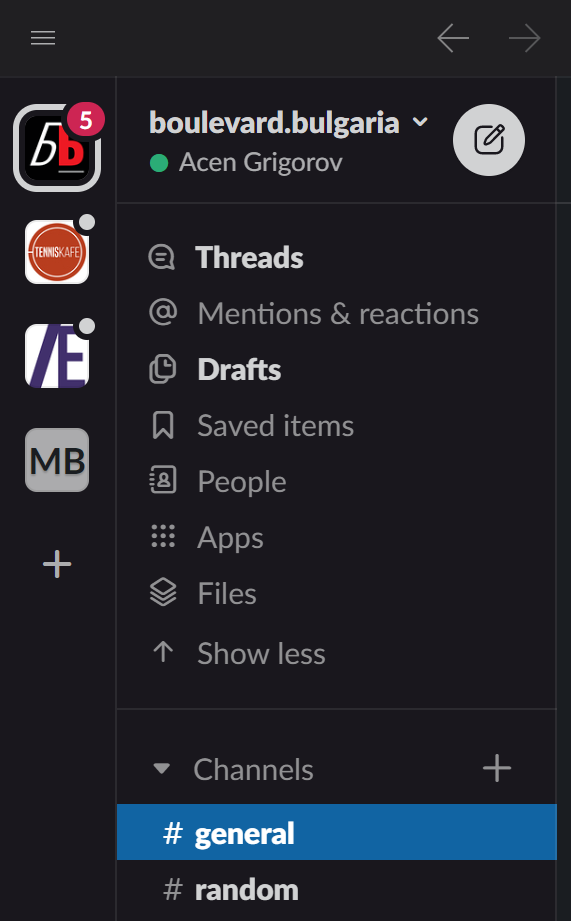Switch to the MB workspace
This screenshot has width=571, height=921.
coord(57,460)
